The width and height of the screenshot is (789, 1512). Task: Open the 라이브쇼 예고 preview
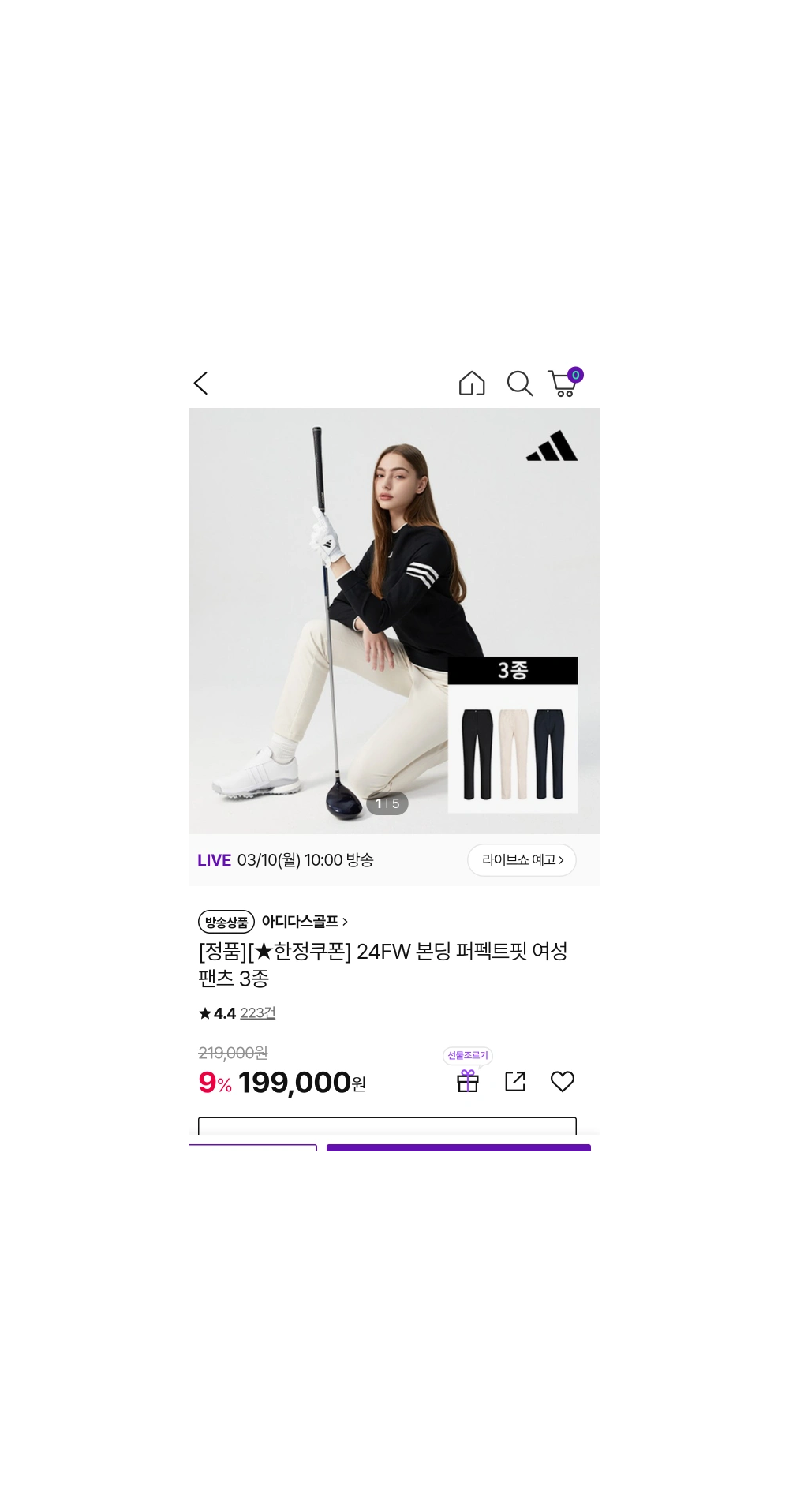(x=522, y=859)
